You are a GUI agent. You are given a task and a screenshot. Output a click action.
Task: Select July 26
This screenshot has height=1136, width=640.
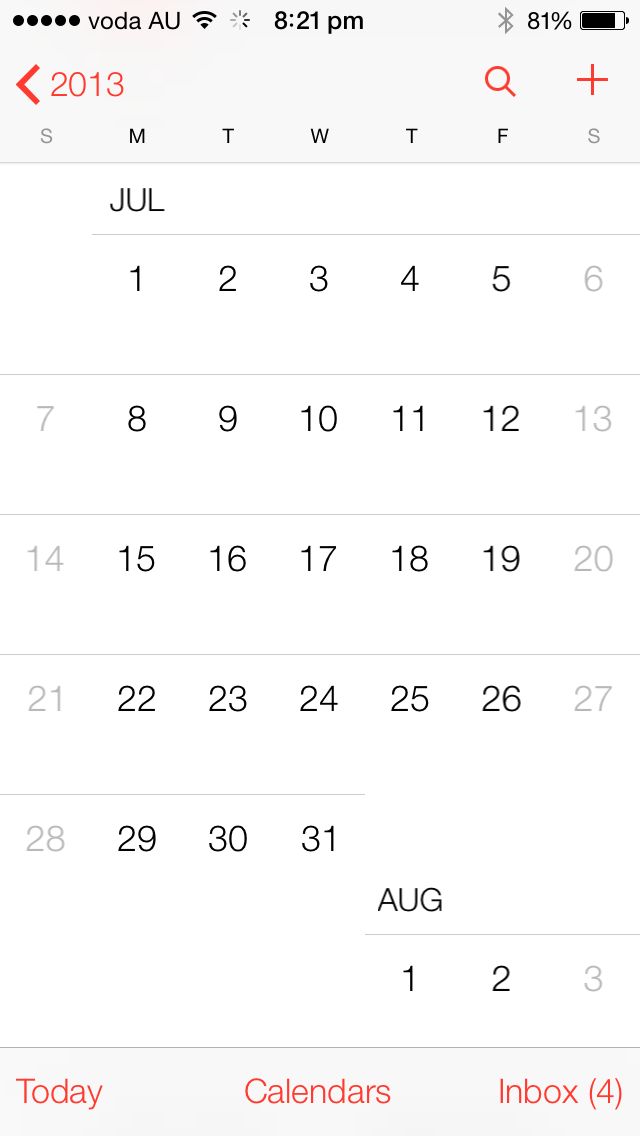501,699
